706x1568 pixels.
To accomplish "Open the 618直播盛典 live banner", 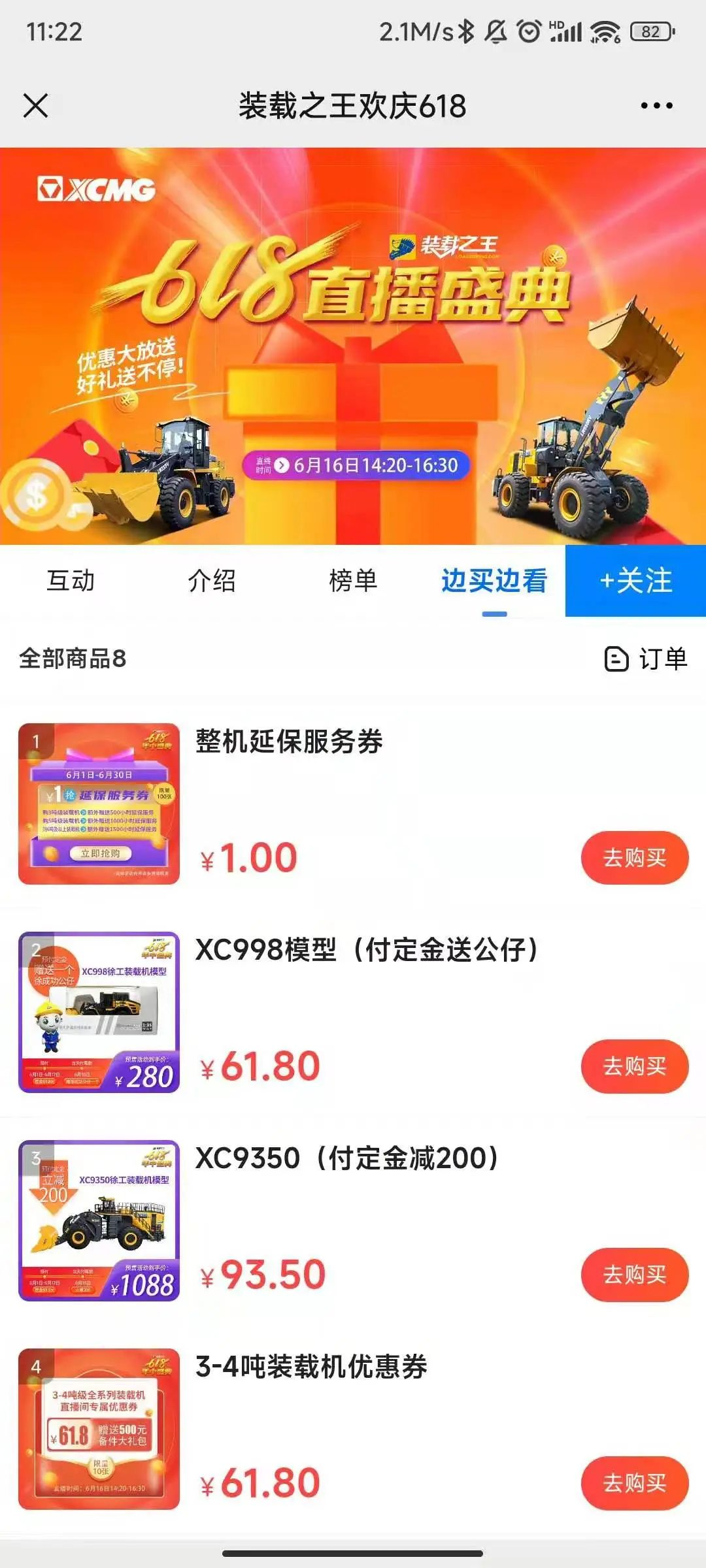I will 353,346.
